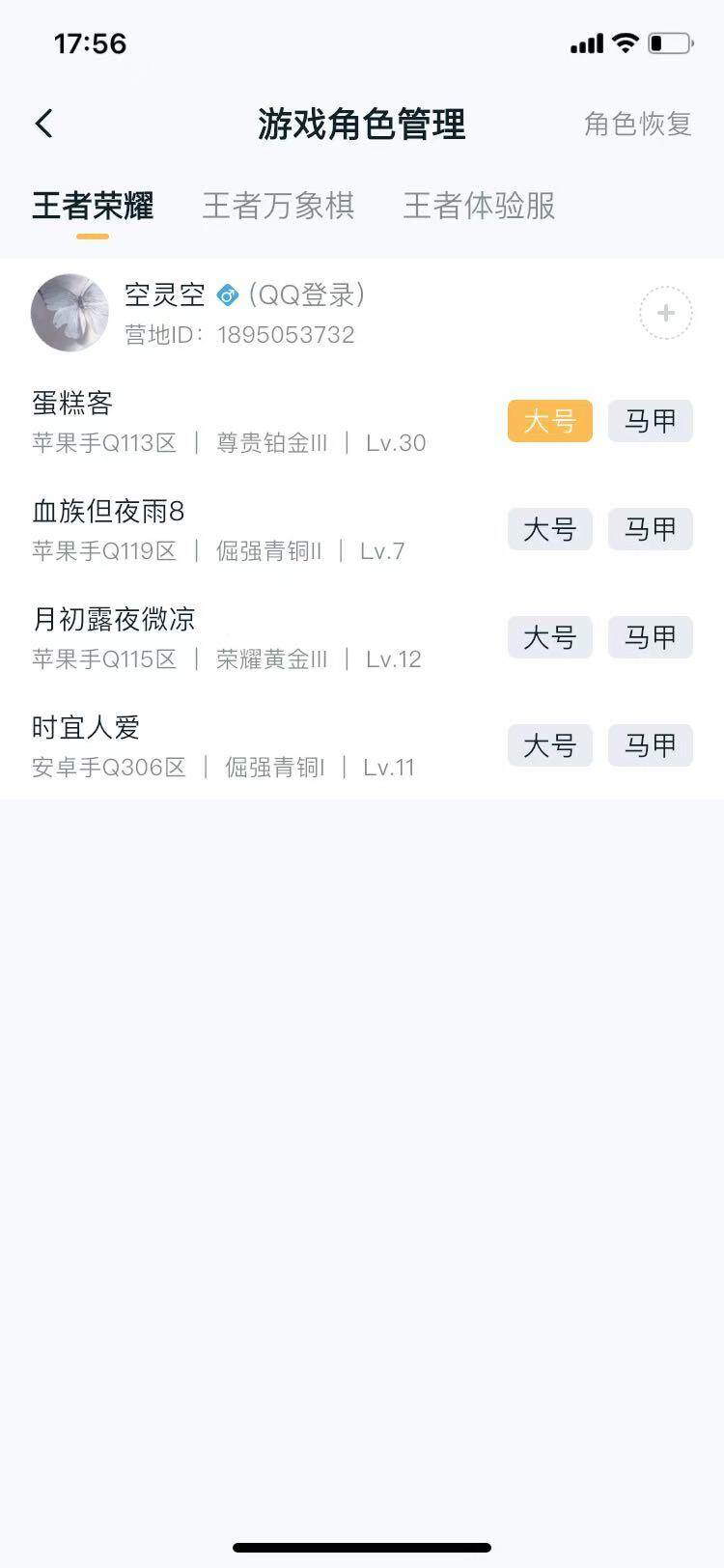Tap 马甲 button beside 蛋糕客

point(650,421)
